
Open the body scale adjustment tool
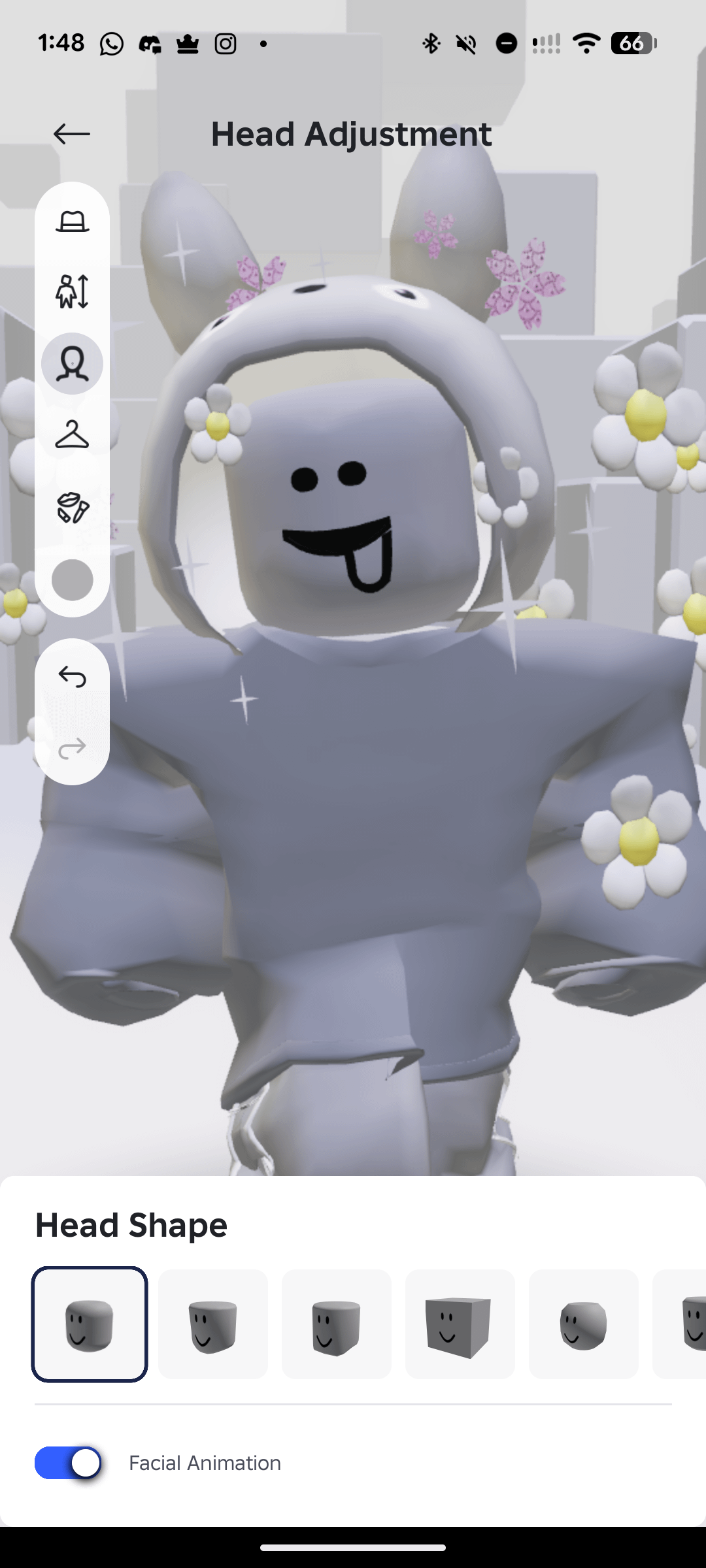(72, 291)
